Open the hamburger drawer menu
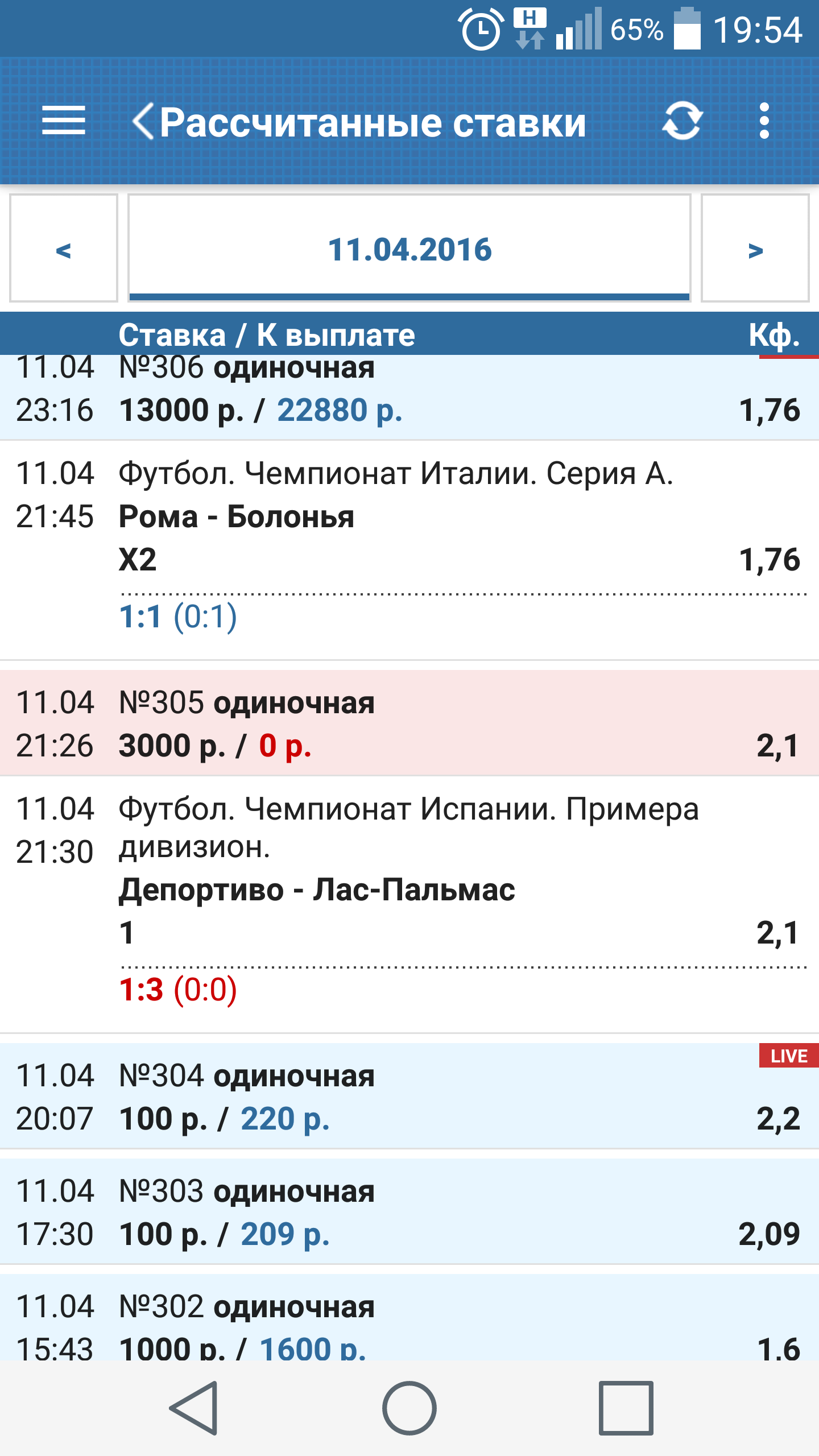Screen dimensions: 819x1456 point(63,121)
